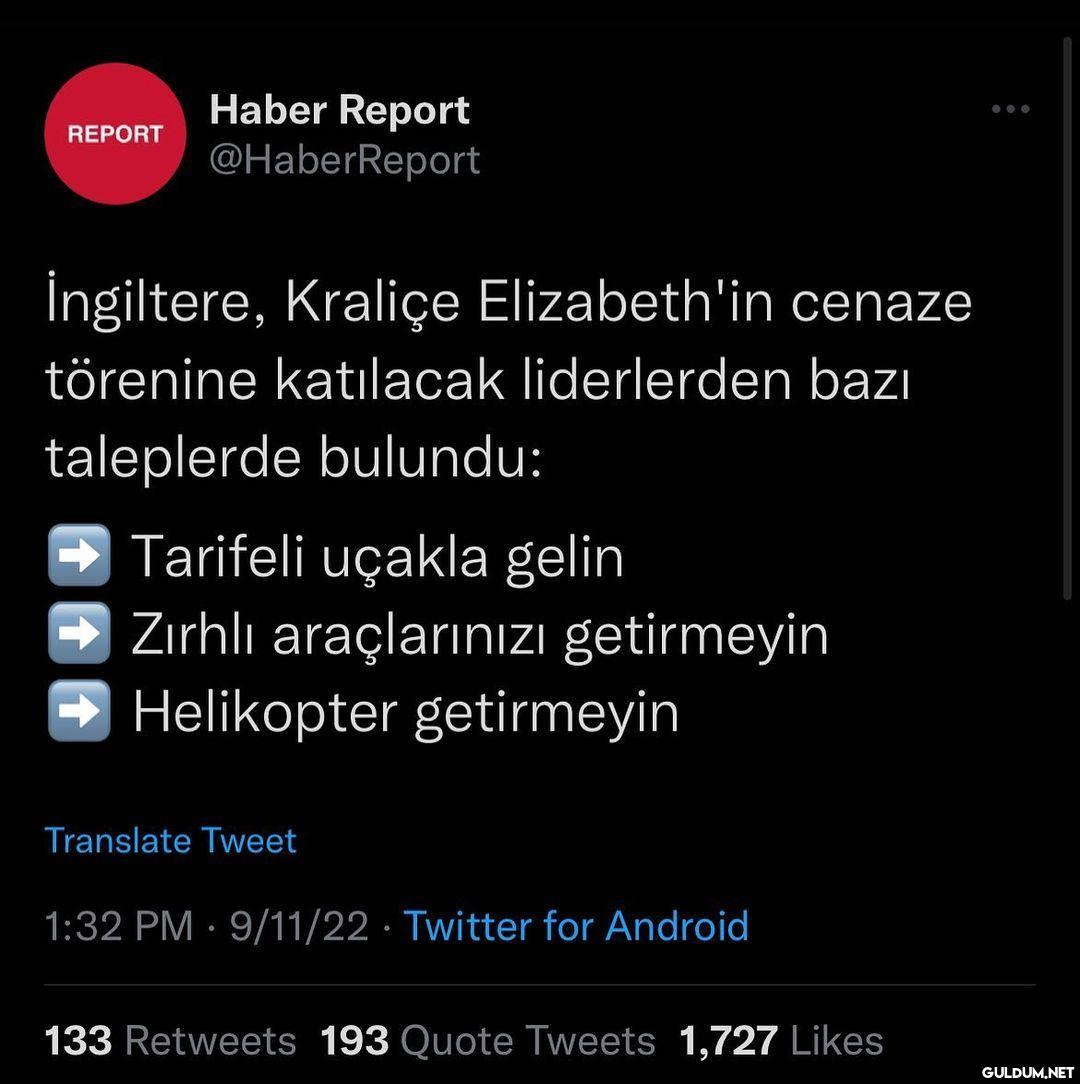Open Haber Report's profile picture
Viewport: 1080px width, 1084px height.
pos(115,134)
